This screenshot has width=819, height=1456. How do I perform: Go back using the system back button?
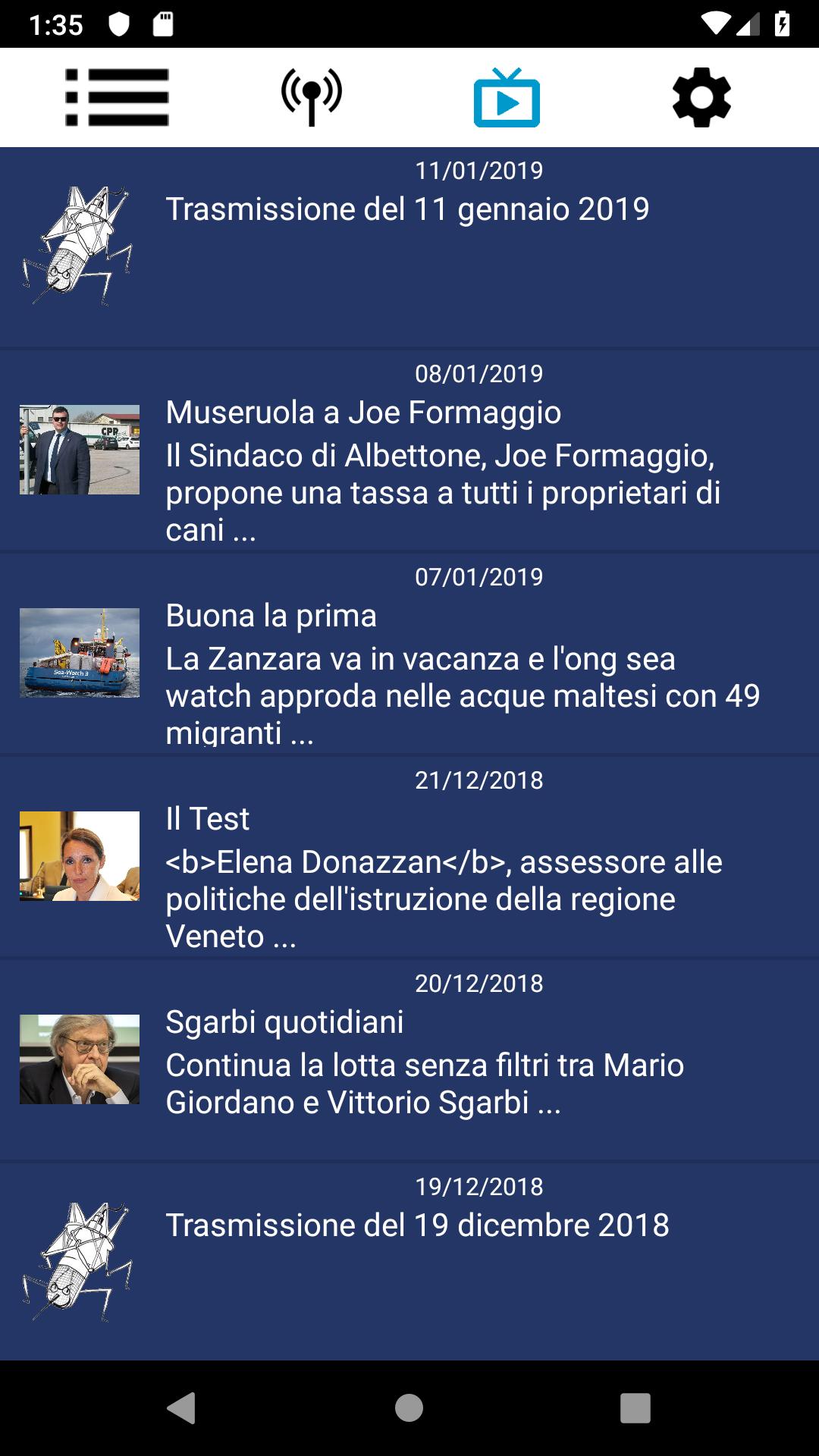pyautogui.click(x=181, y=1408)
